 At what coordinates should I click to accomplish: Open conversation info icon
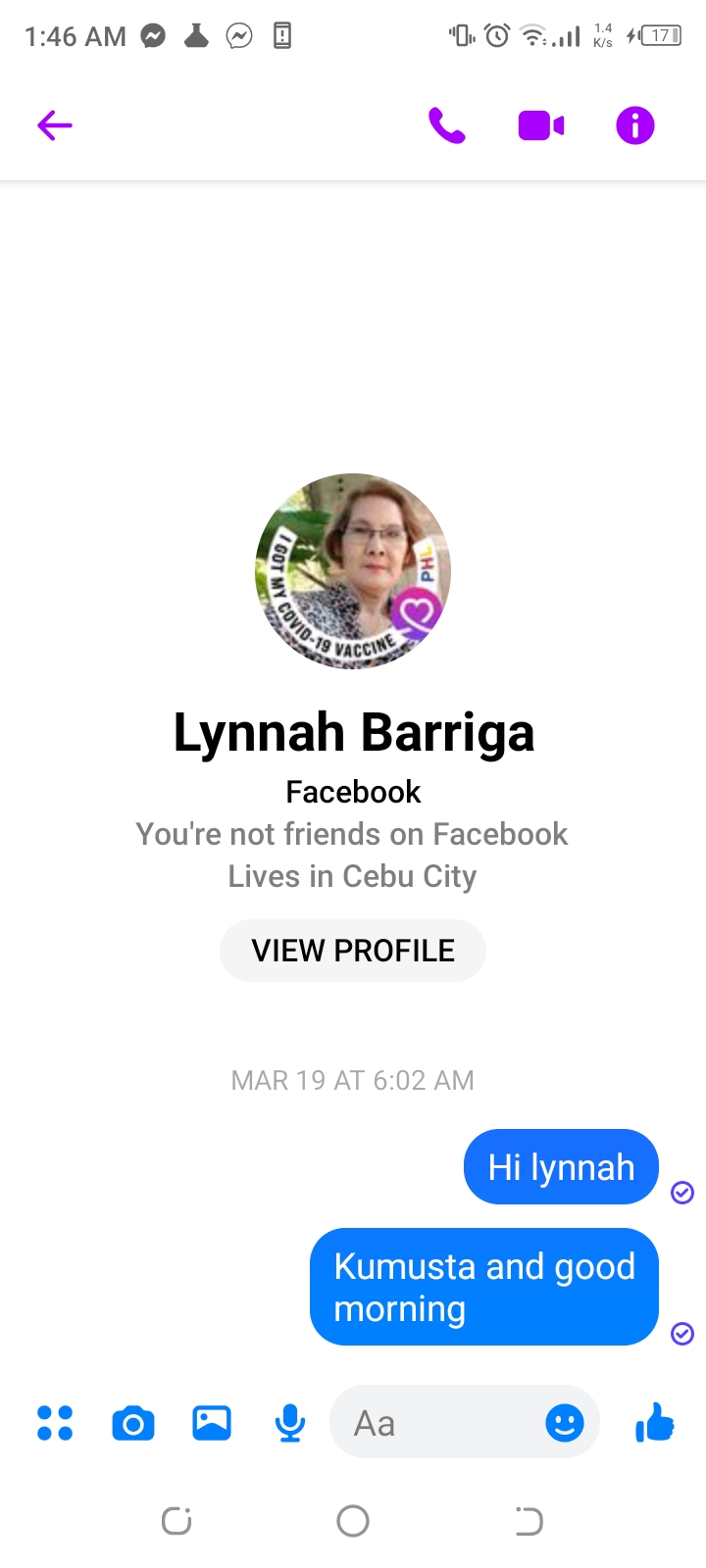pyautogui.click(x=635, y=125)
